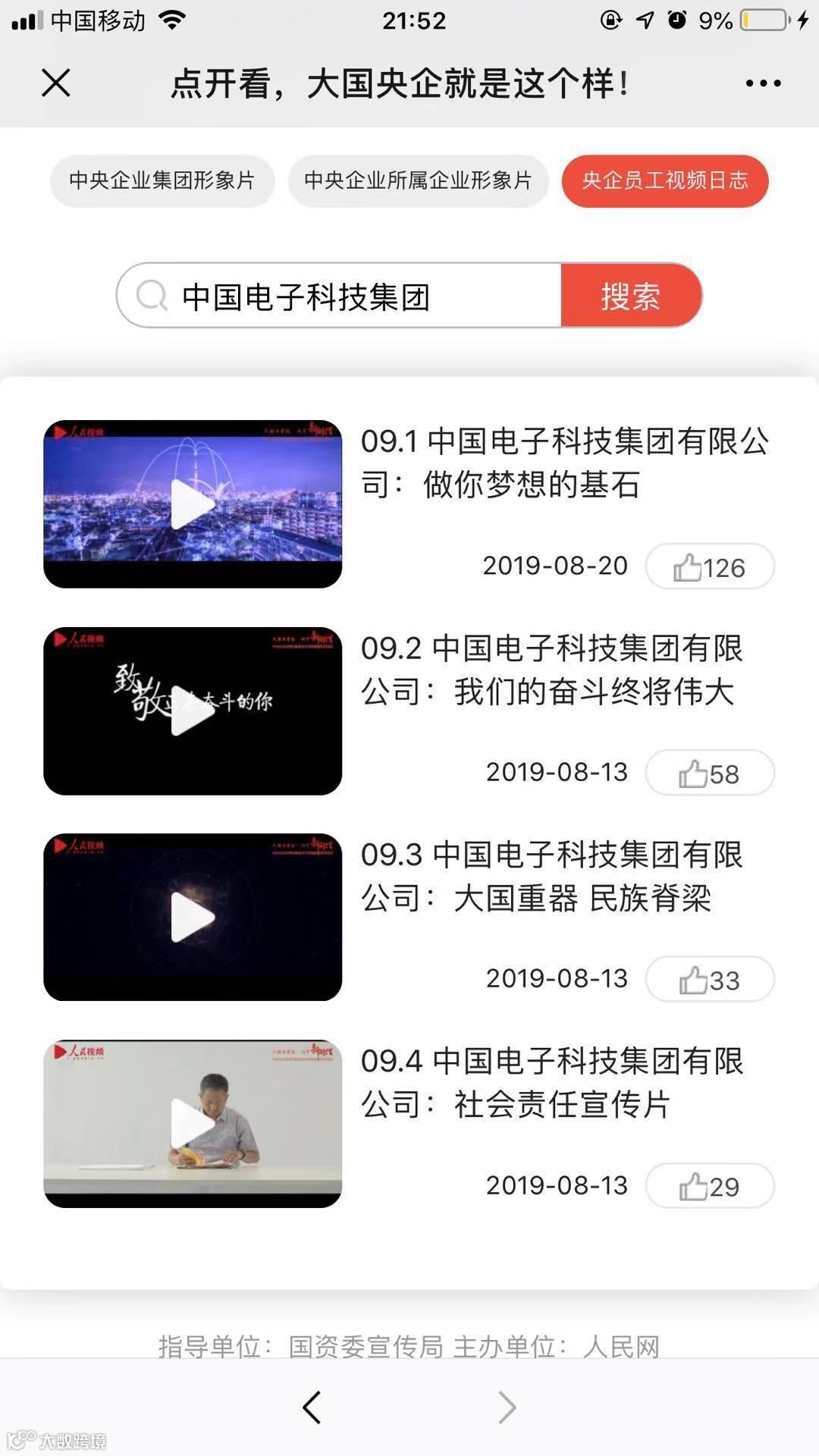Viewport: 819px width, 1456px height.
Task: Close the webpage with the X icon
Action: tap(55, 83)
